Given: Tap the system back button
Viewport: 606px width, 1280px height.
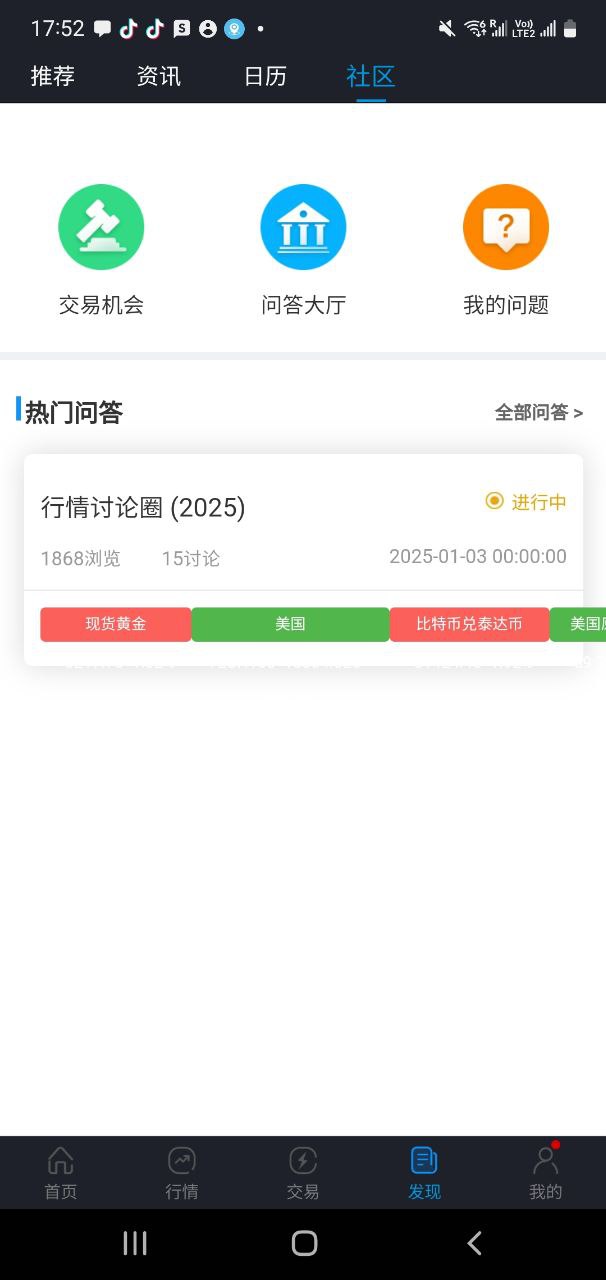Looking at the screenshot, I should click(474, 1243).
